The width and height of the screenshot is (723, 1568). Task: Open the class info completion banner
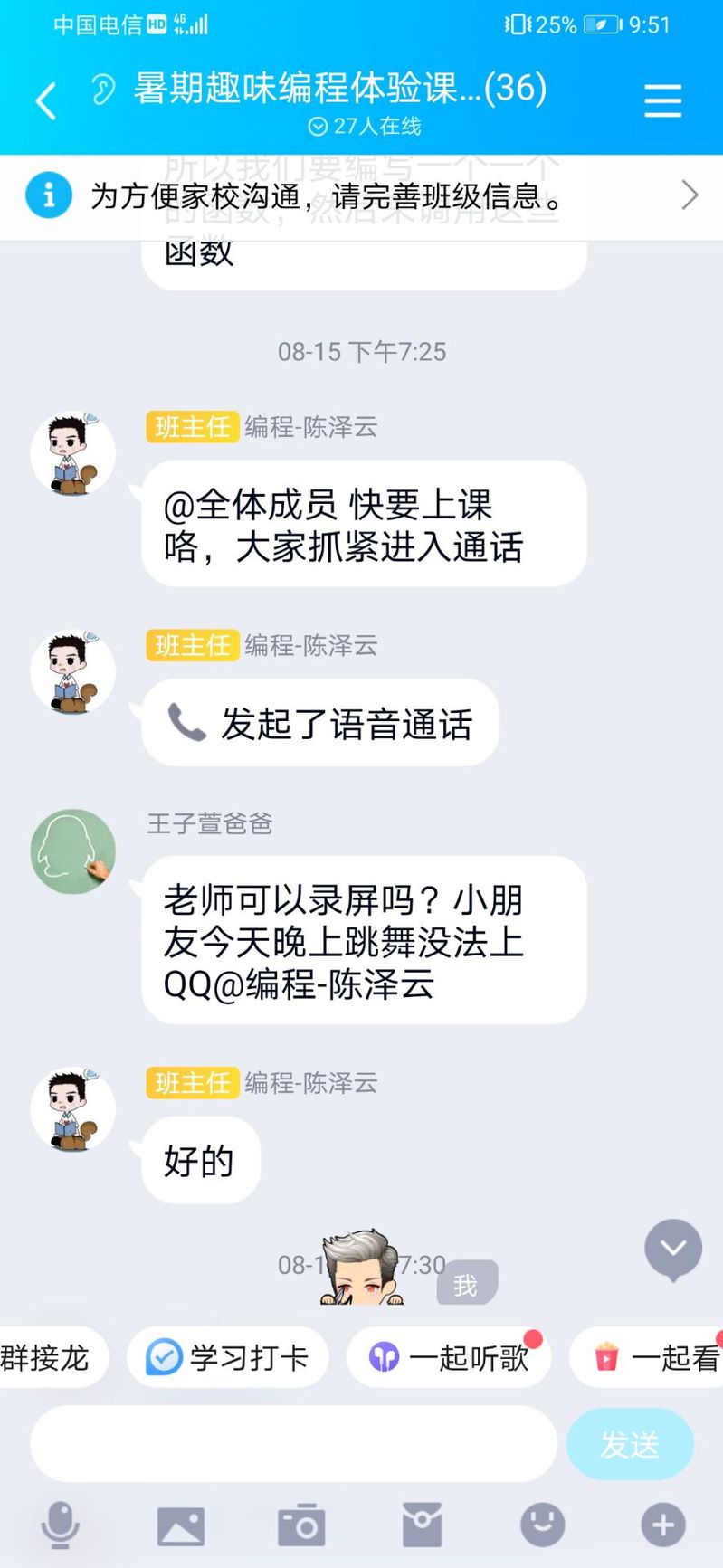(362, 195)
